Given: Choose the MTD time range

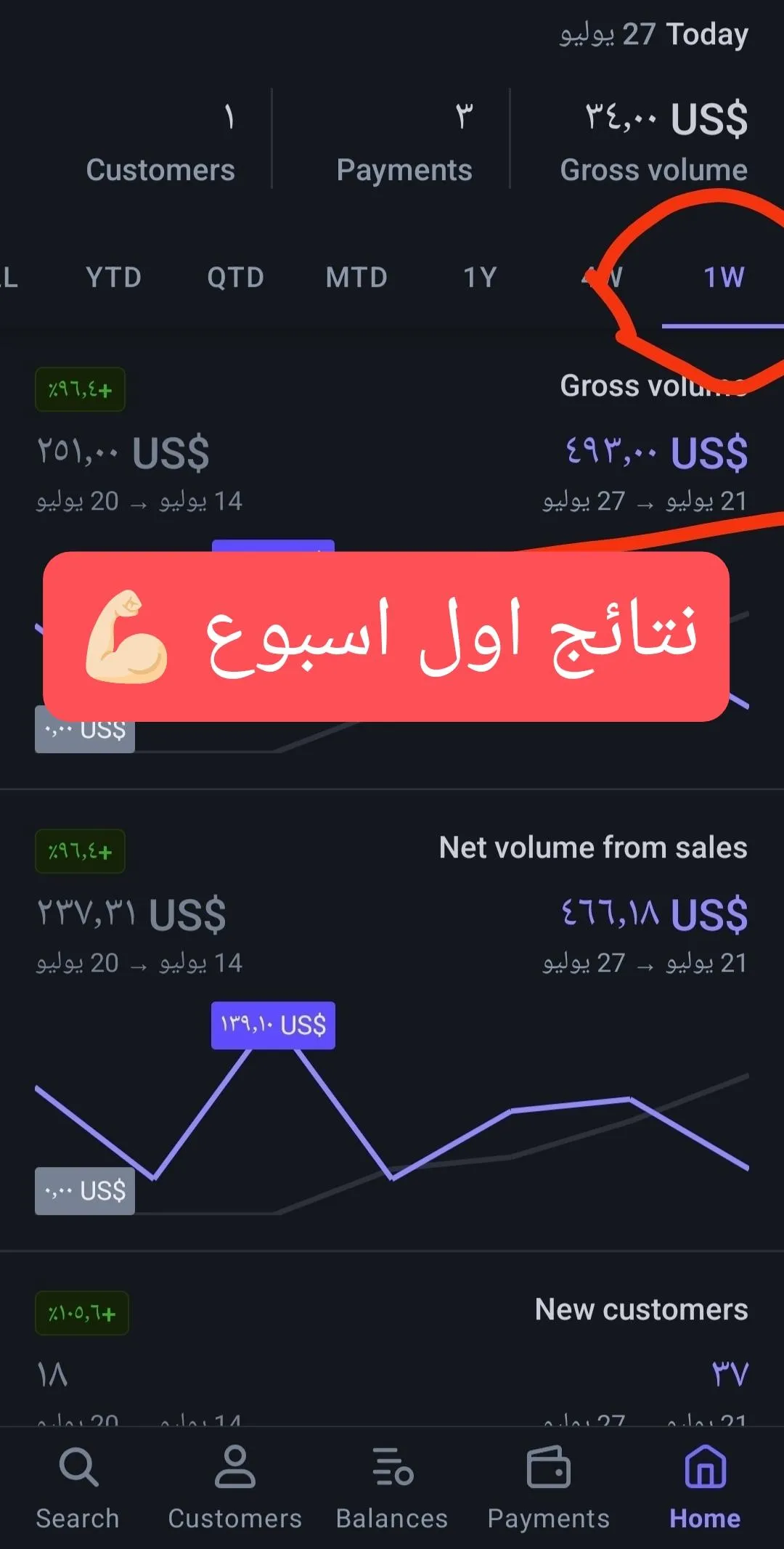Looking at the screenshot, I should pyautogui.click(x=356, y=277).
